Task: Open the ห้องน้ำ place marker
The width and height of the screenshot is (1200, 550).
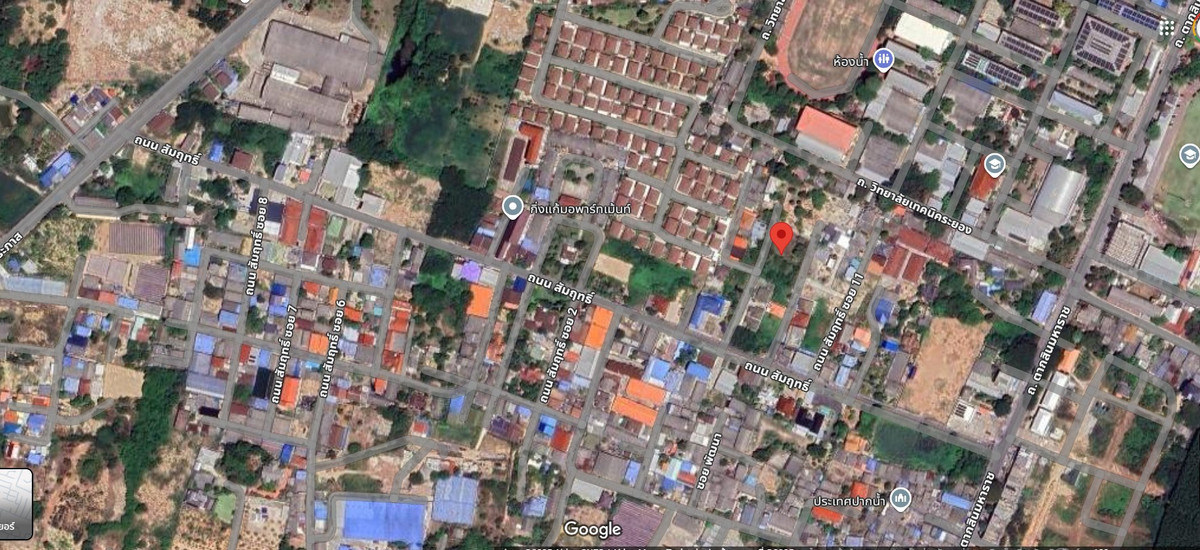Action: click(x=883, y=59)
